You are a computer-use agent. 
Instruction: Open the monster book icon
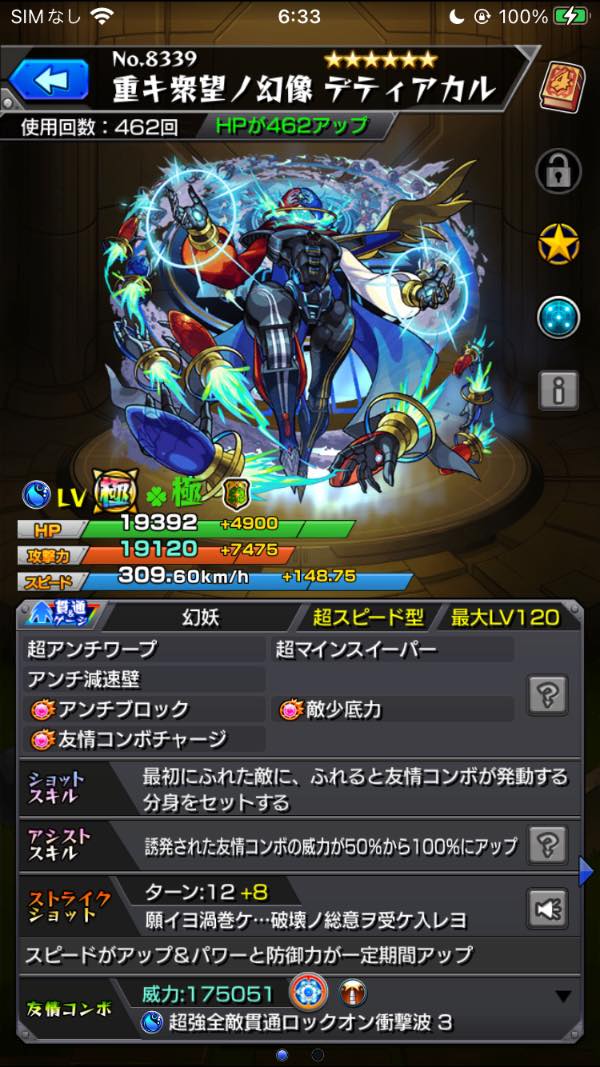click(559, 85)
